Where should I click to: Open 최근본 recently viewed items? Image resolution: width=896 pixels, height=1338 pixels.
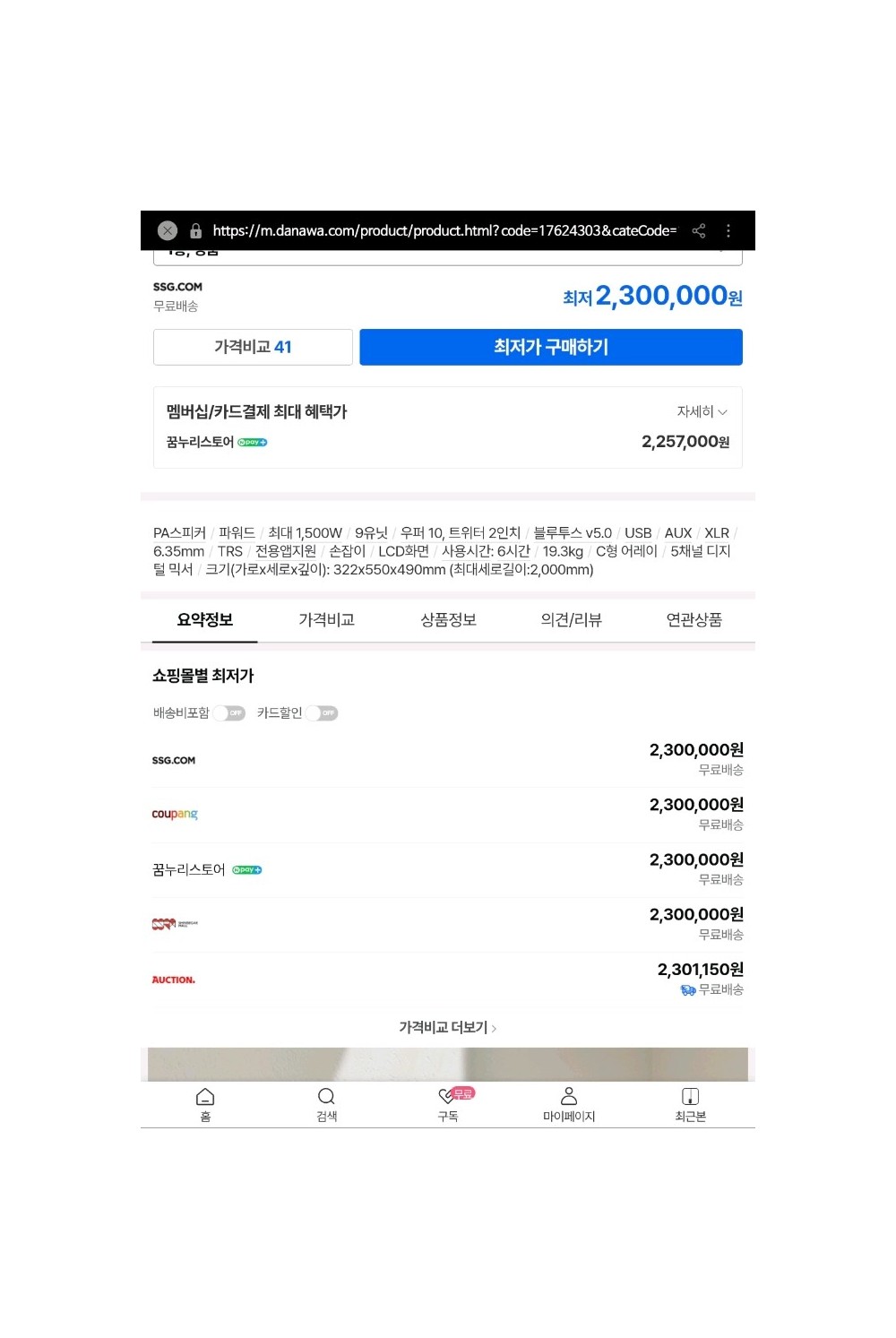691,1104
